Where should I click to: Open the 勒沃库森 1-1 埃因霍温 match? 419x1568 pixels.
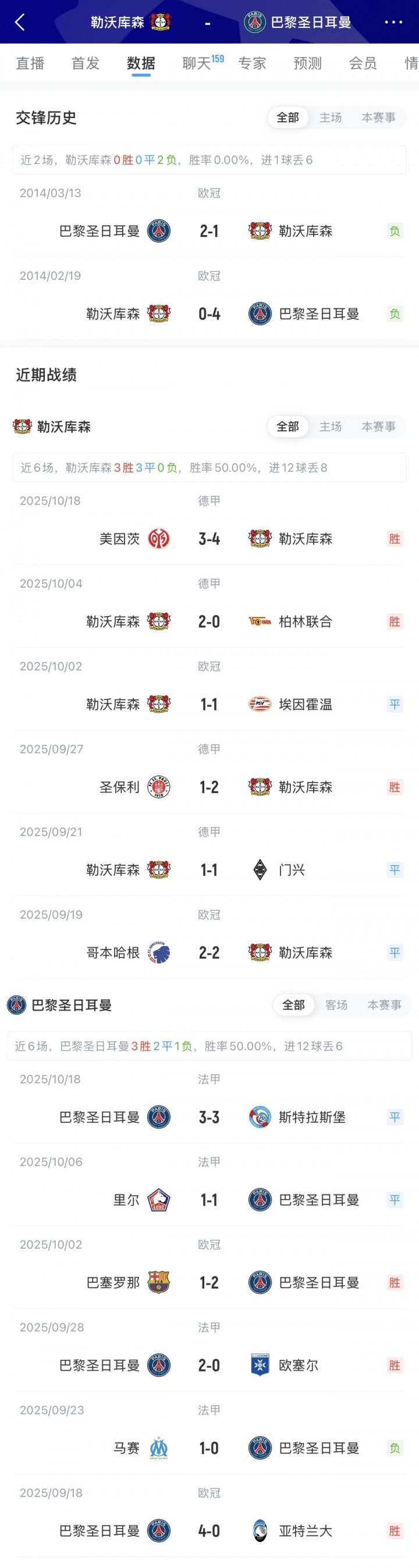(x=209, y=704)
